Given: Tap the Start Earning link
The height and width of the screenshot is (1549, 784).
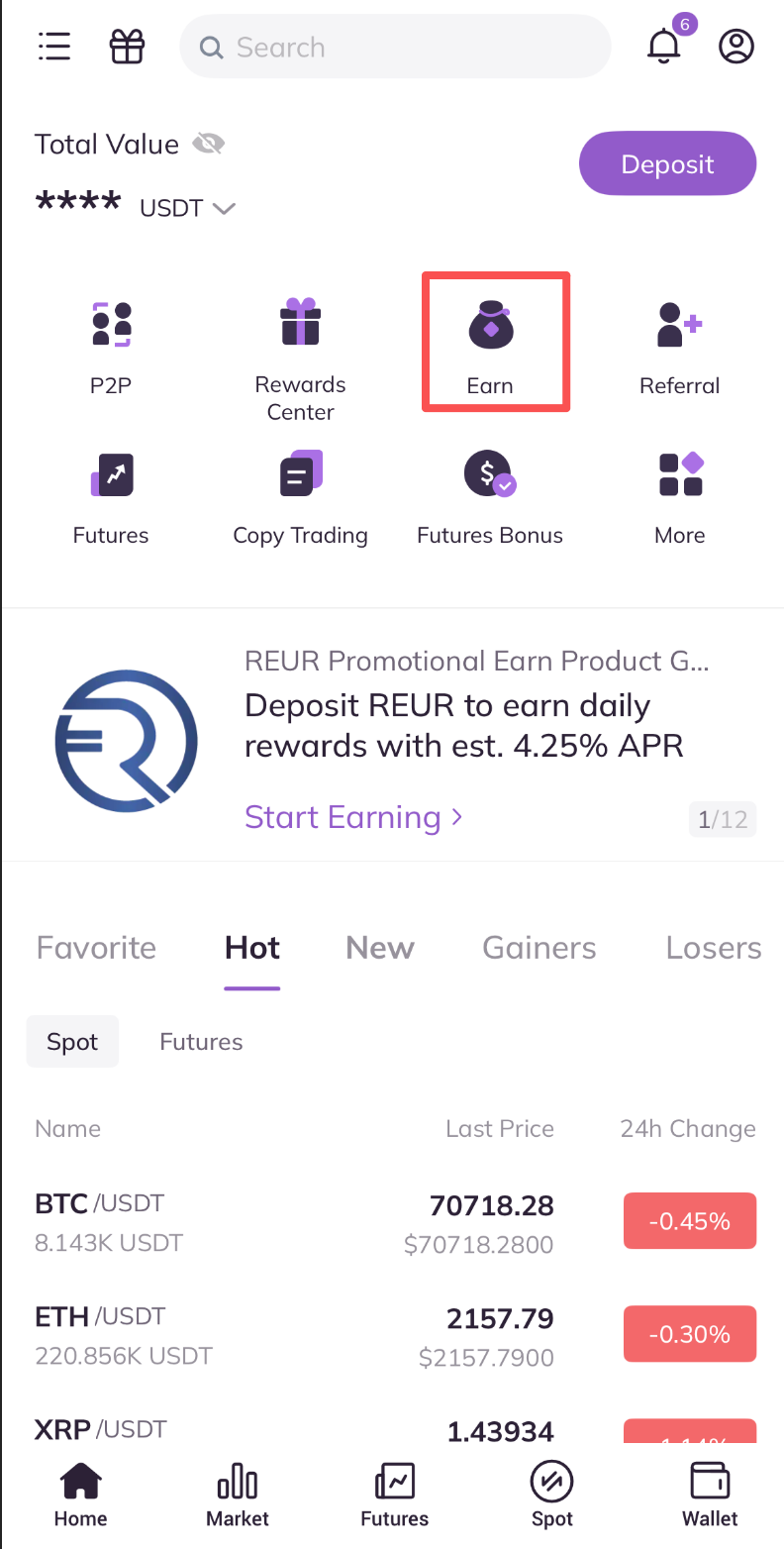Looking at the screenshot, I should tap(353, 817).
